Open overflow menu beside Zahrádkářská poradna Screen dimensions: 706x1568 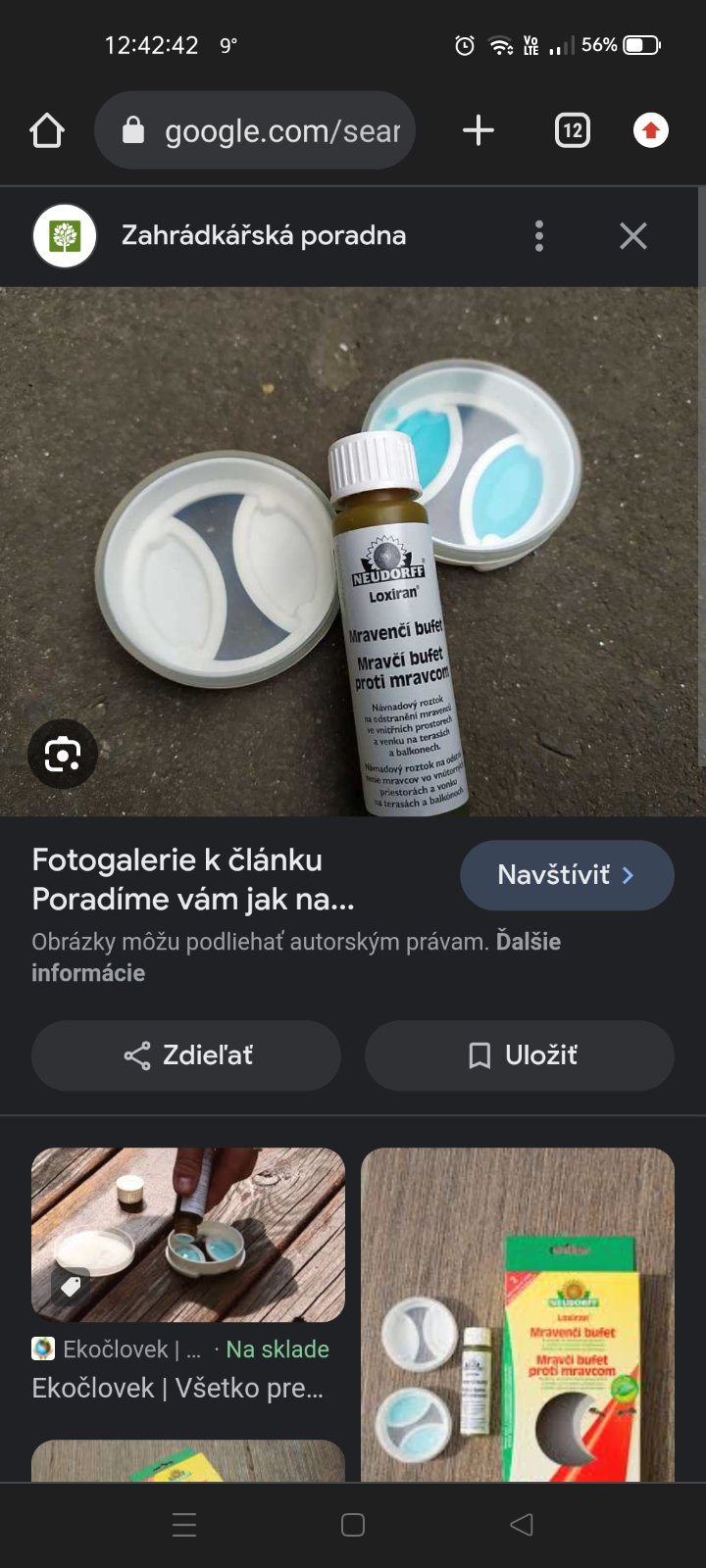point(538,236)
